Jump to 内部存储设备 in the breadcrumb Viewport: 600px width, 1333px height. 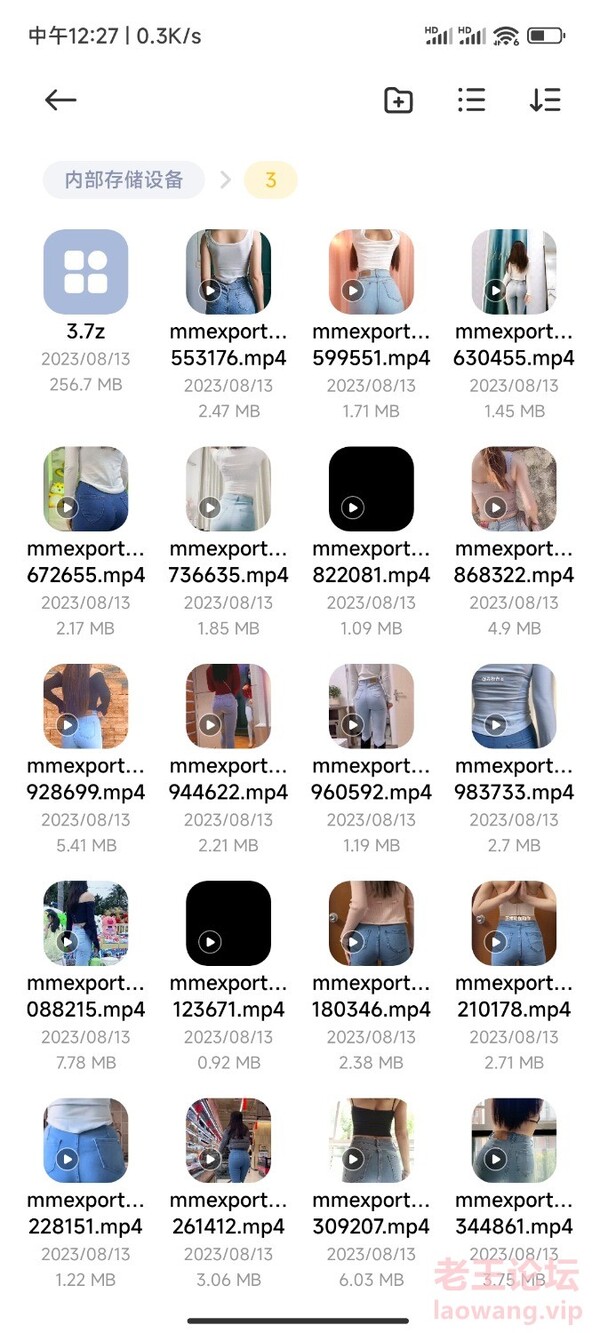124,181
